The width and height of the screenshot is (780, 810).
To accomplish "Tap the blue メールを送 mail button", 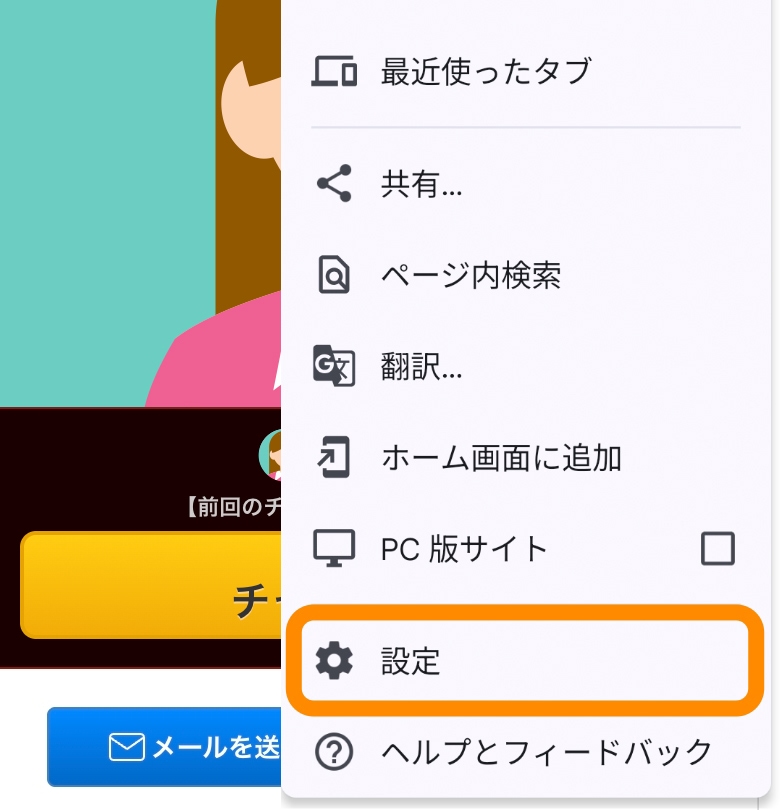I will tap(165, 747).
